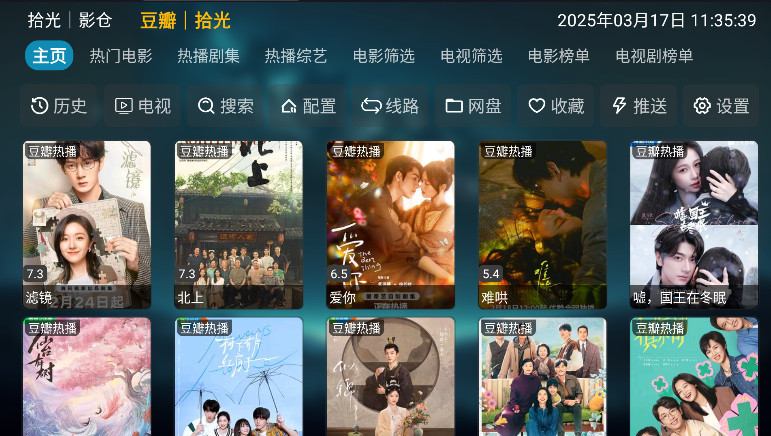771x436 pixels.
Task: Open the 搜索 search button
Action: coord(226,106)
